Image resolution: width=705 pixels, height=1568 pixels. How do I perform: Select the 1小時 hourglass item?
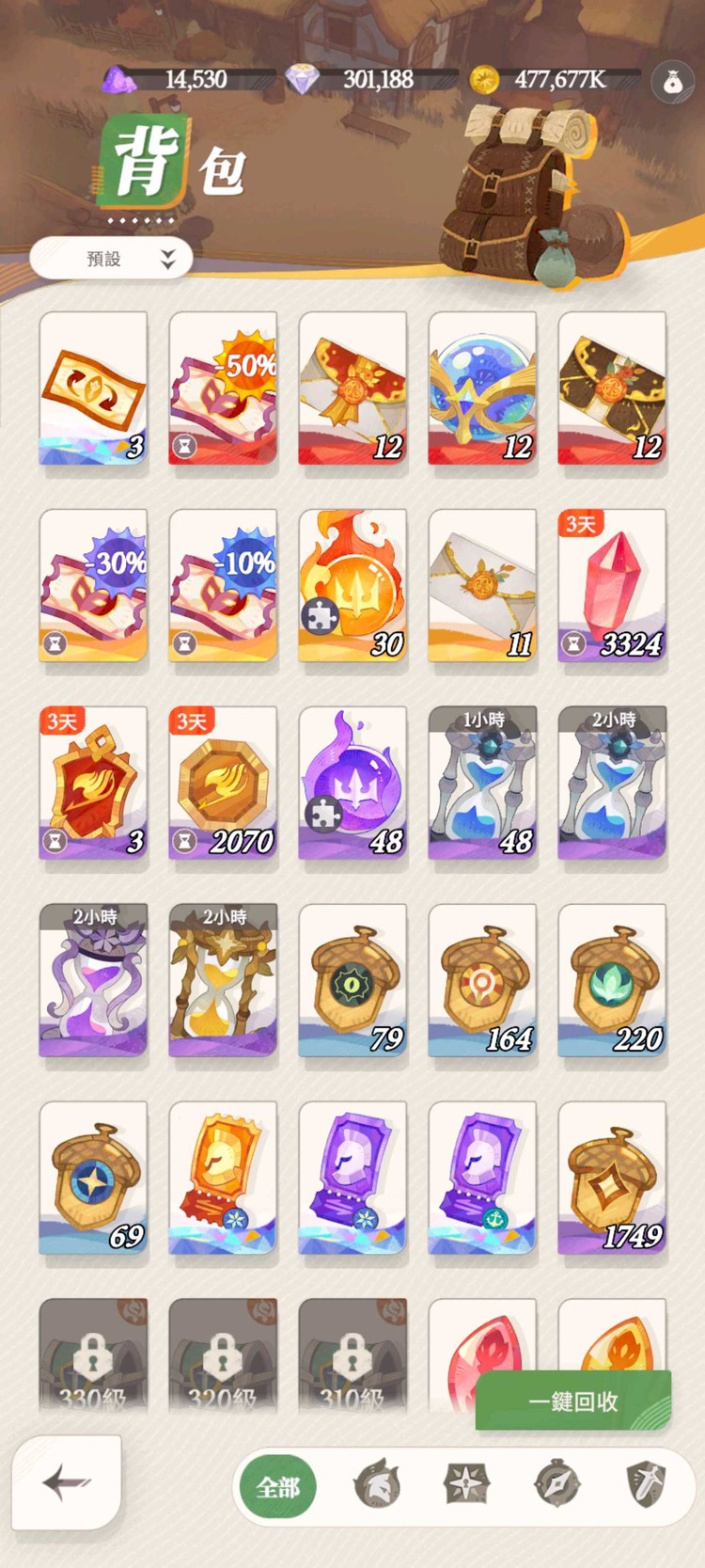click(x=482, y=784)
